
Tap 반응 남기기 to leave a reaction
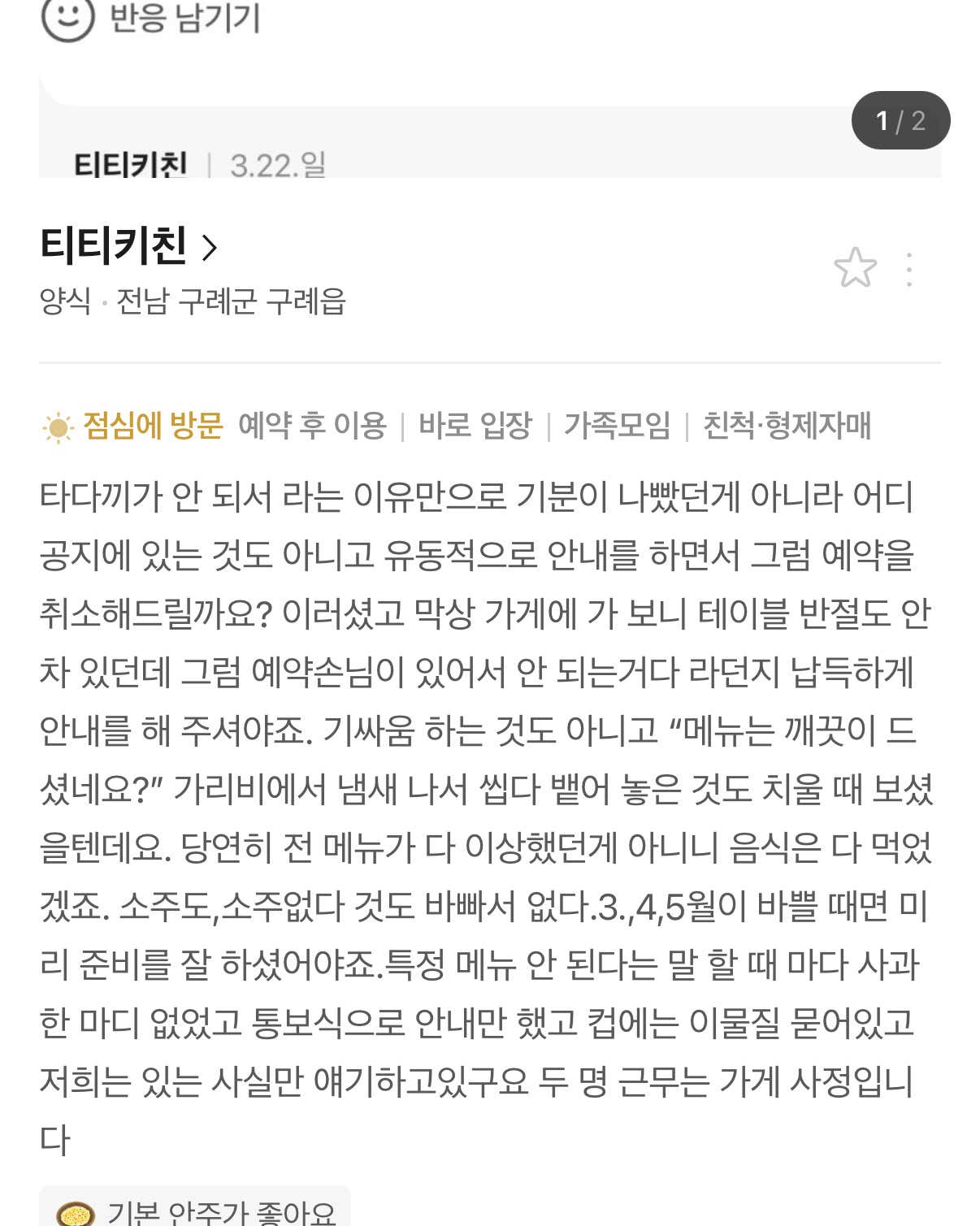tap(151, 18)
